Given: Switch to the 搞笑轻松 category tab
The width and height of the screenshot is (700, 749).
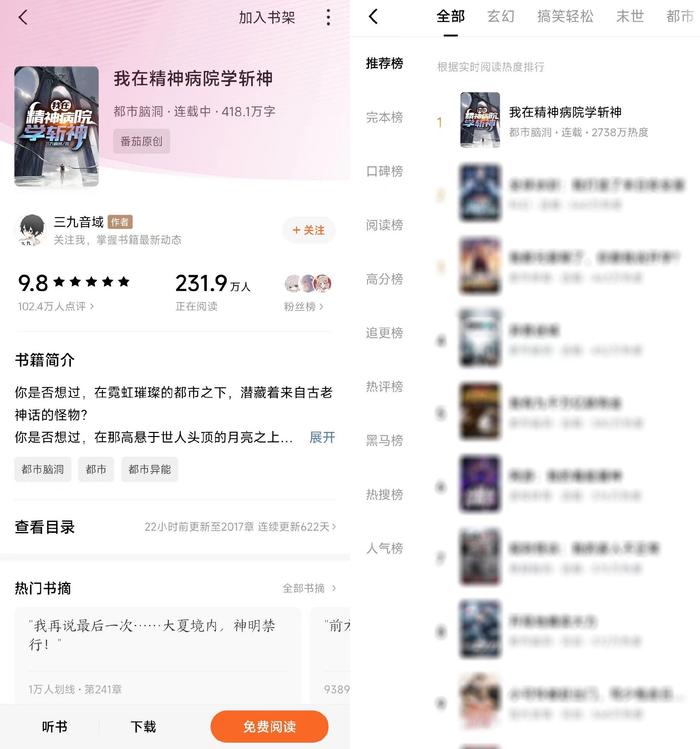Looking at the screenshot, I should coord(565,16).
